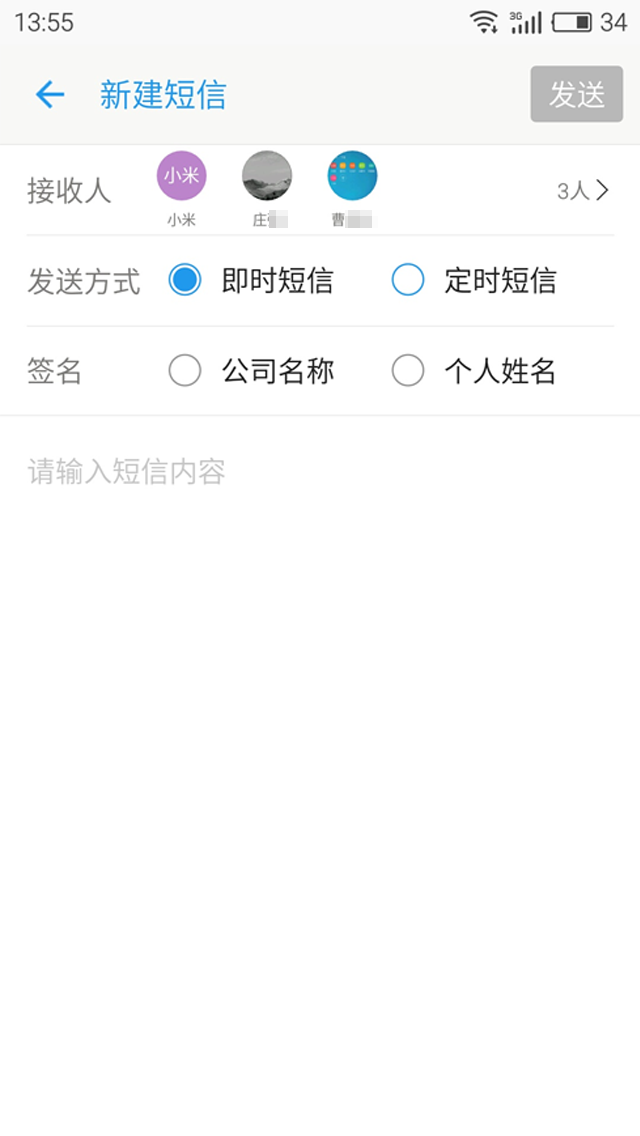Expand the 3人 recipients list
Image resolution: width=640 pixels, height=1136 pixels.
tap(583, 190)
